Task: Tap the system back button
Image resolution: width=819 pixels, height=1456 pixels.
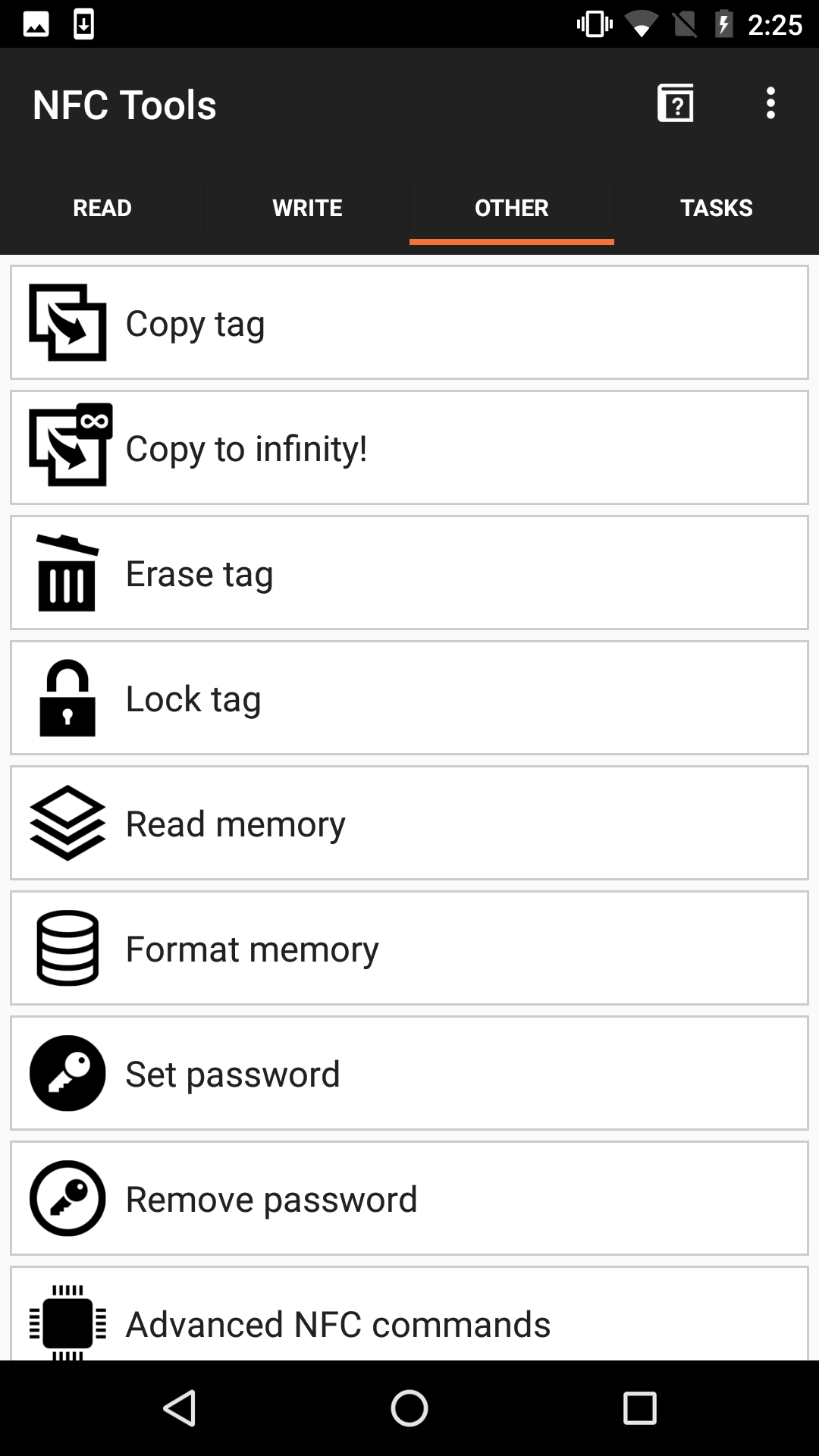Action: click(x=180, y=1409)
